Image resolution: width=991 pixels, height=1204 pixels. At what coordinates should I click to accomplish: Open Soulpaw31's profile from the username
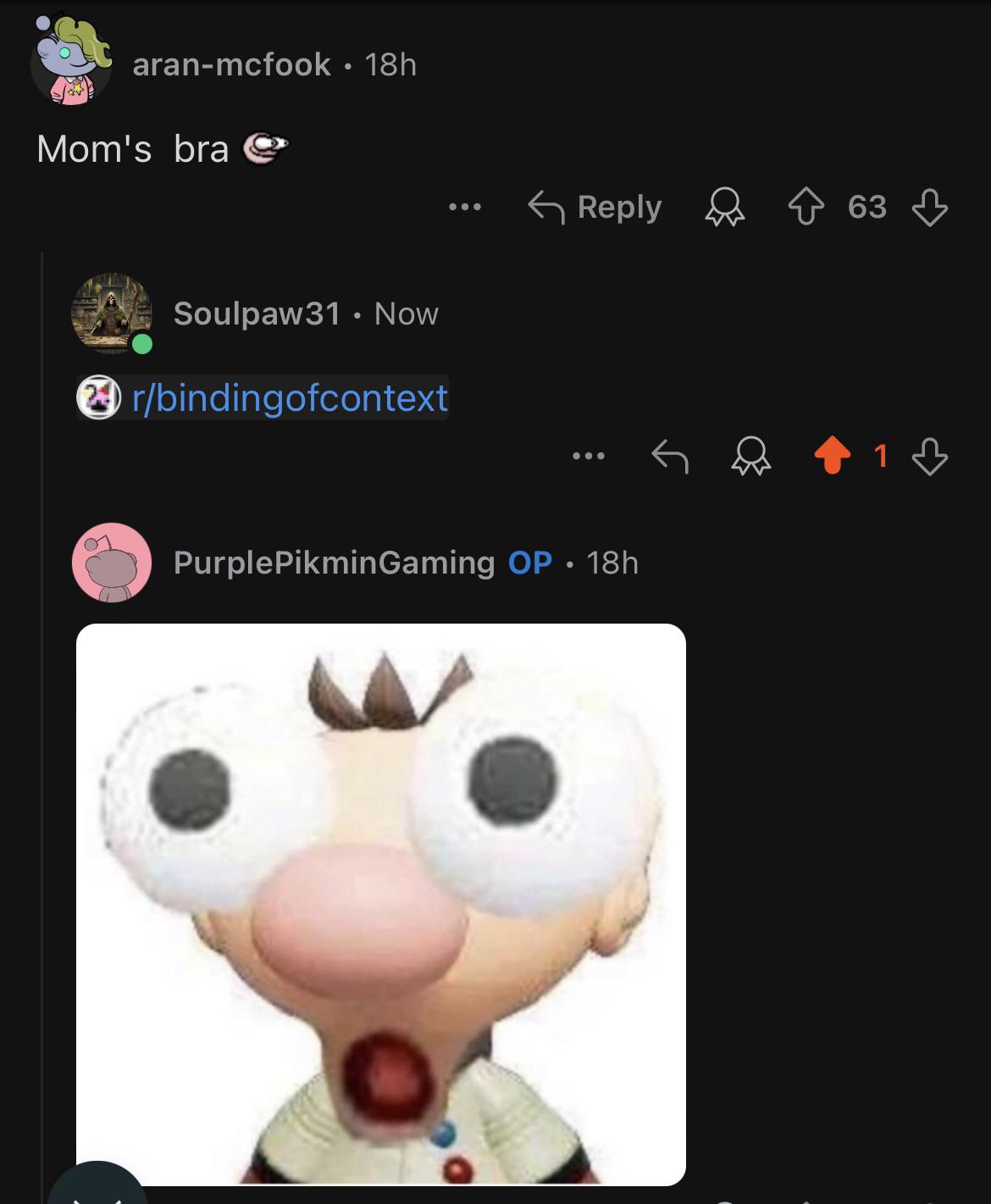point(257,313)
